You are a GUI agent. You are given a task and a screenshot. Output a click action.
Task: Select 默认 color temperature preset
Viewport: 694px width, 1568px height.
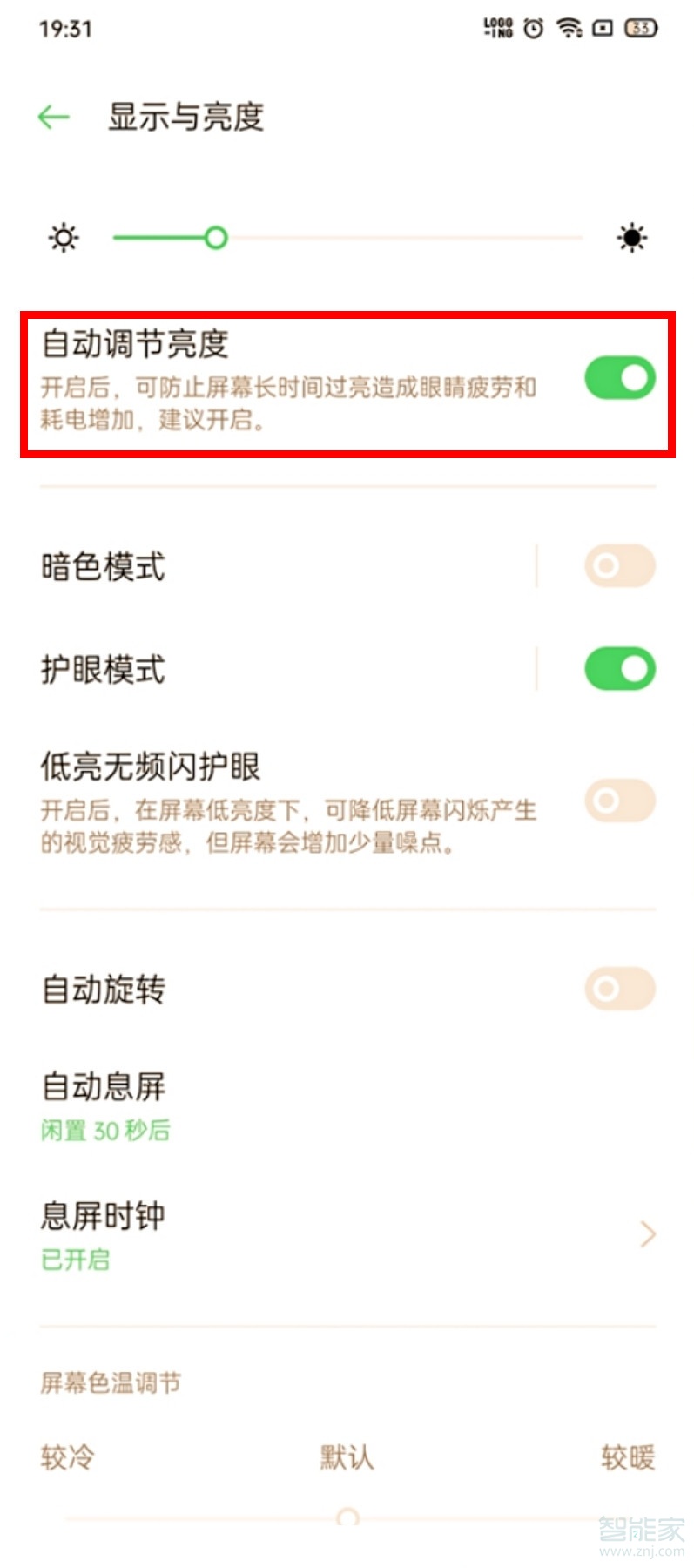point(346,1457)
